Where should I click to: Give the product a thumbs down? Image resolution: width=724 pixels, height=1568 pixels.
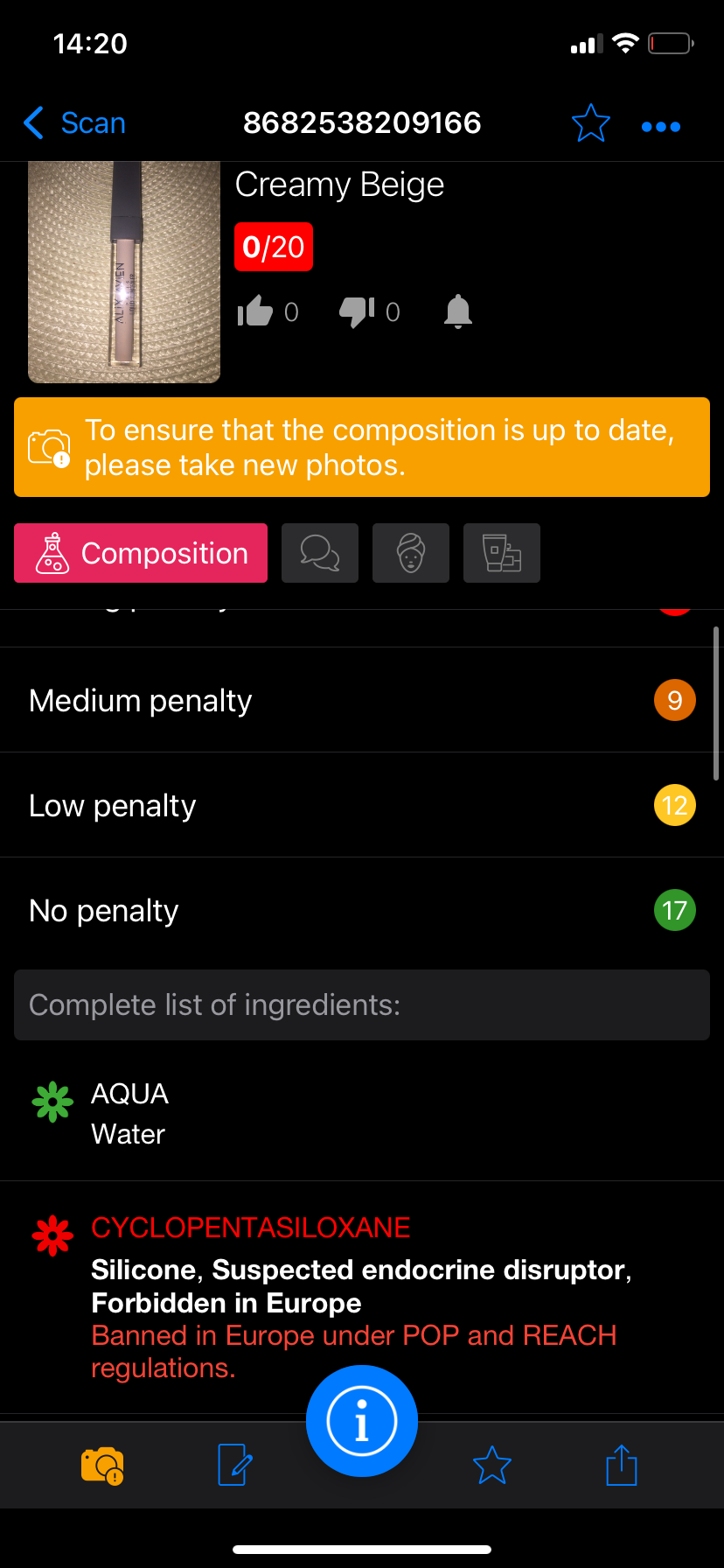(x=357, y=311)
